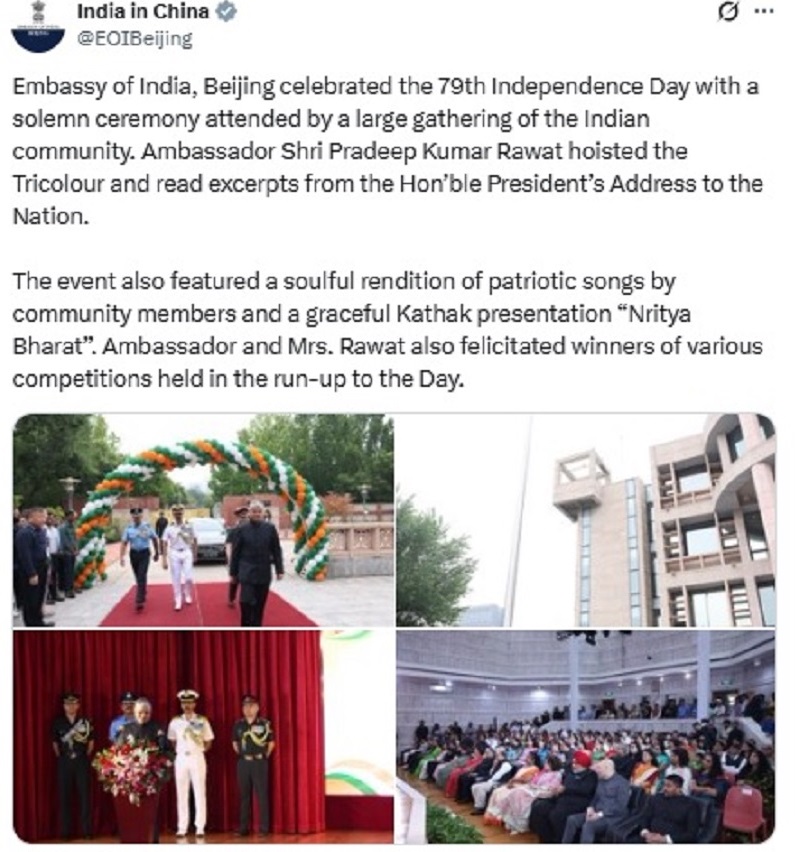Open the balloon arch red carpet photo
The width and height of the screenshot is (795, 852).
(203, 520)
